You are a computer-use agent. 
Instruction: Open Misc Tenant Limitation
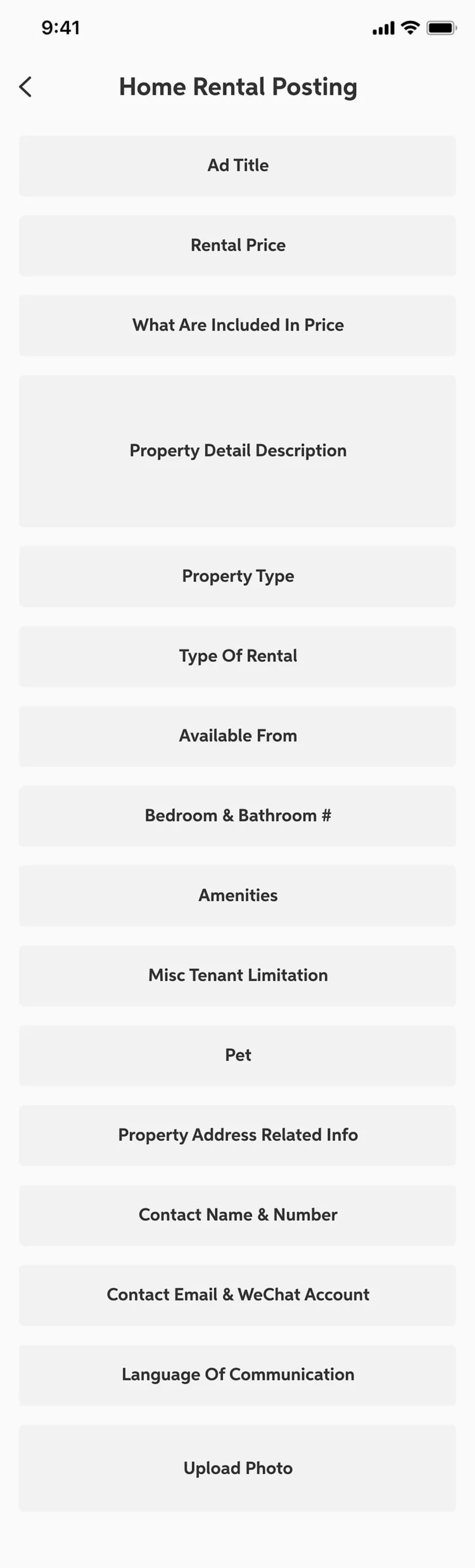coord(237,974)
